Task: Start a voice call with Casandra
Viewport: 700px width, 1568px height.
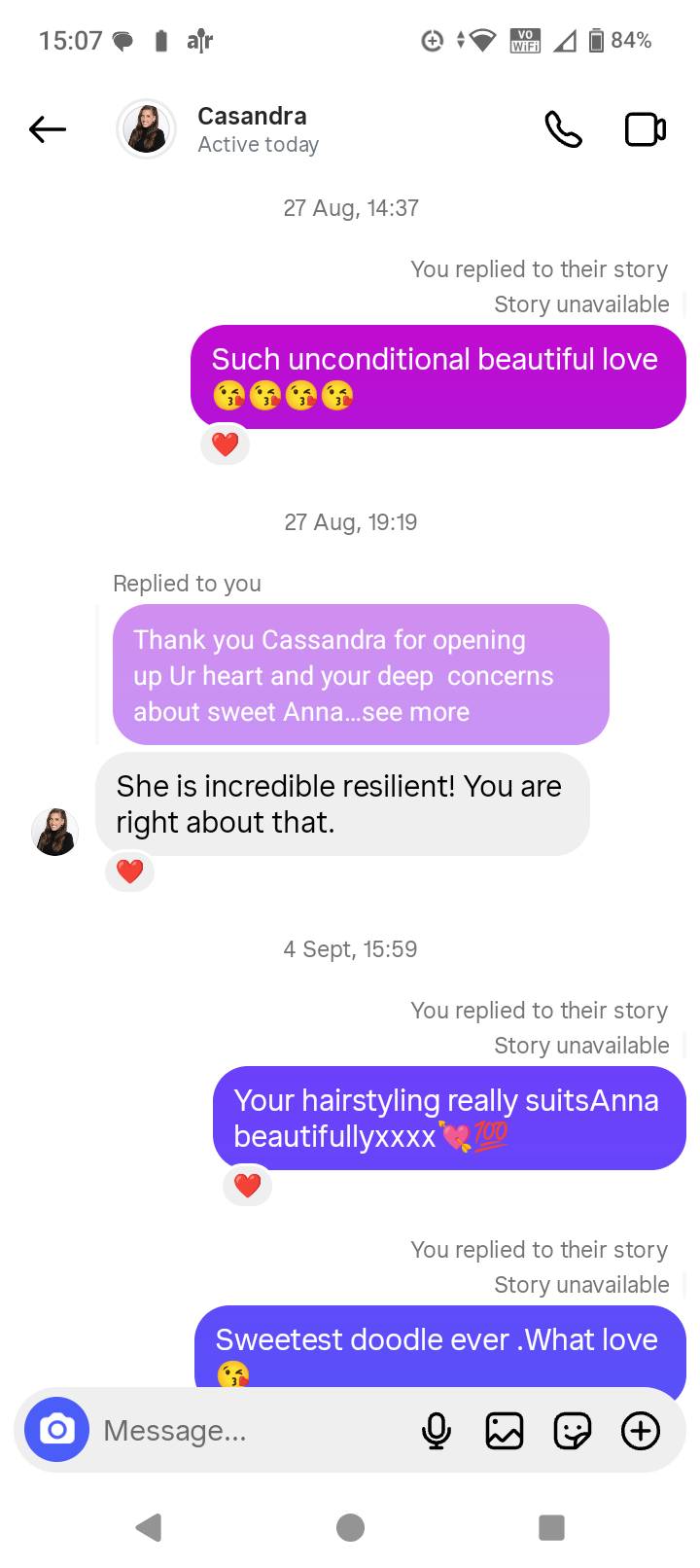Action: coord(563,129)
